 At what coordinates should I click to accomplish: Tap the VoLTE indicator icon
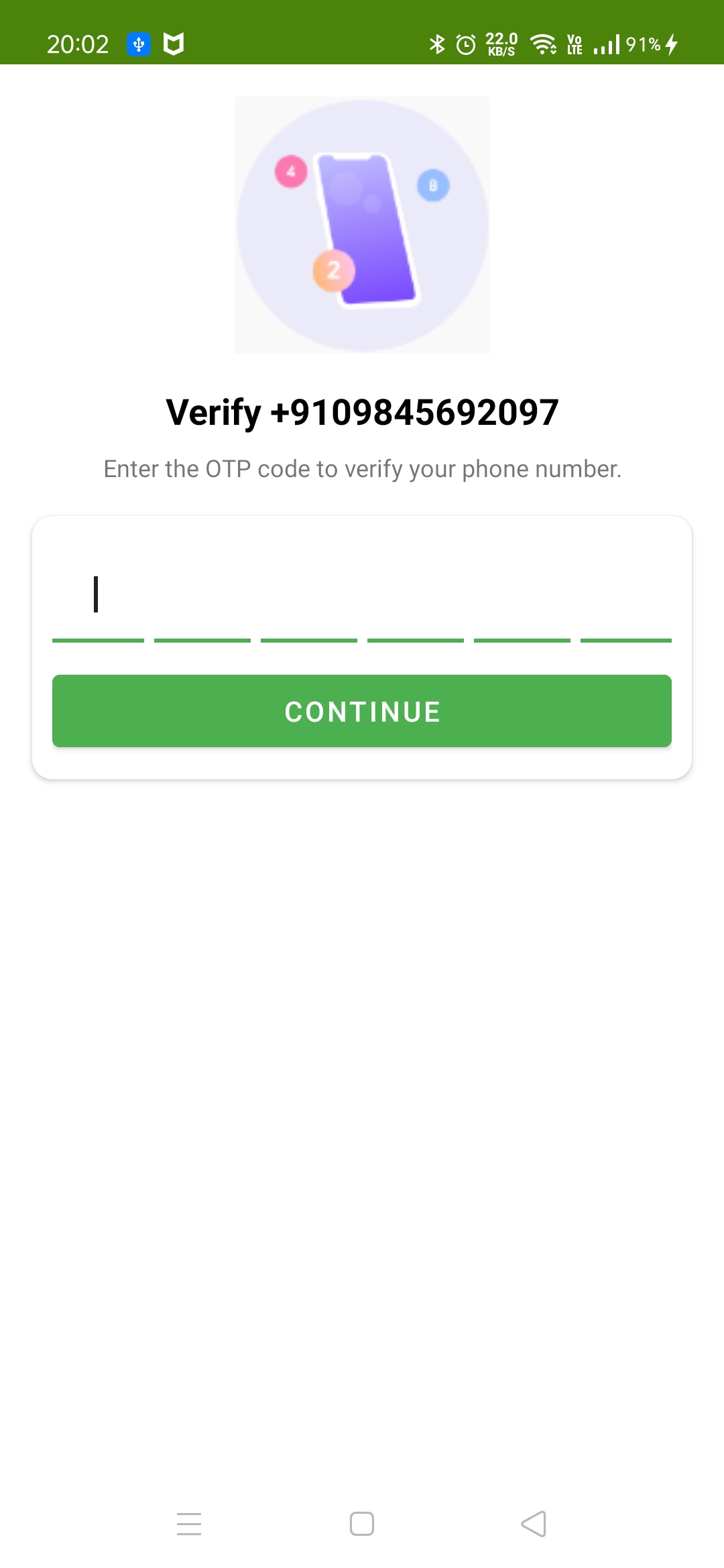click(x=573, y=44)
